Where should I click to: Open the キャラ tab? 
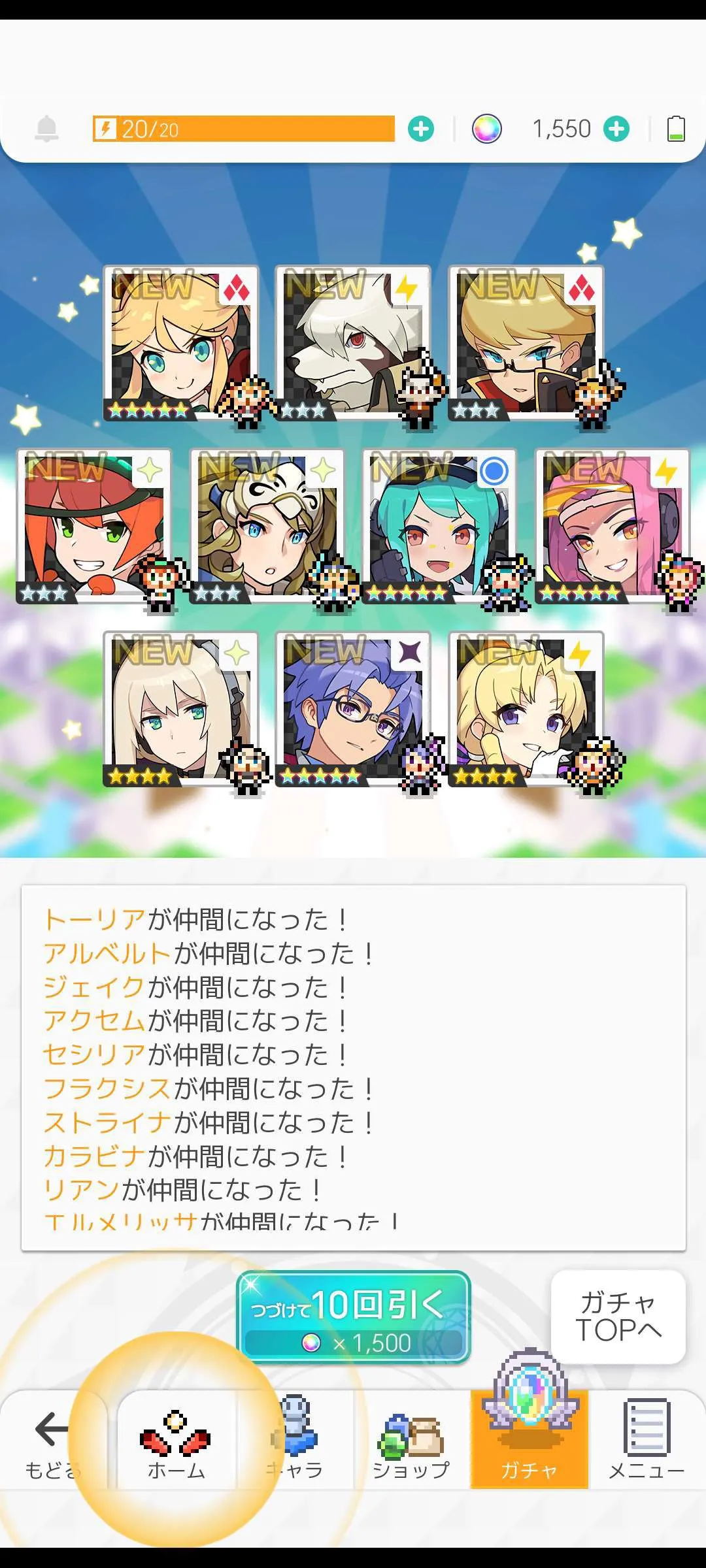point(294,1441)
